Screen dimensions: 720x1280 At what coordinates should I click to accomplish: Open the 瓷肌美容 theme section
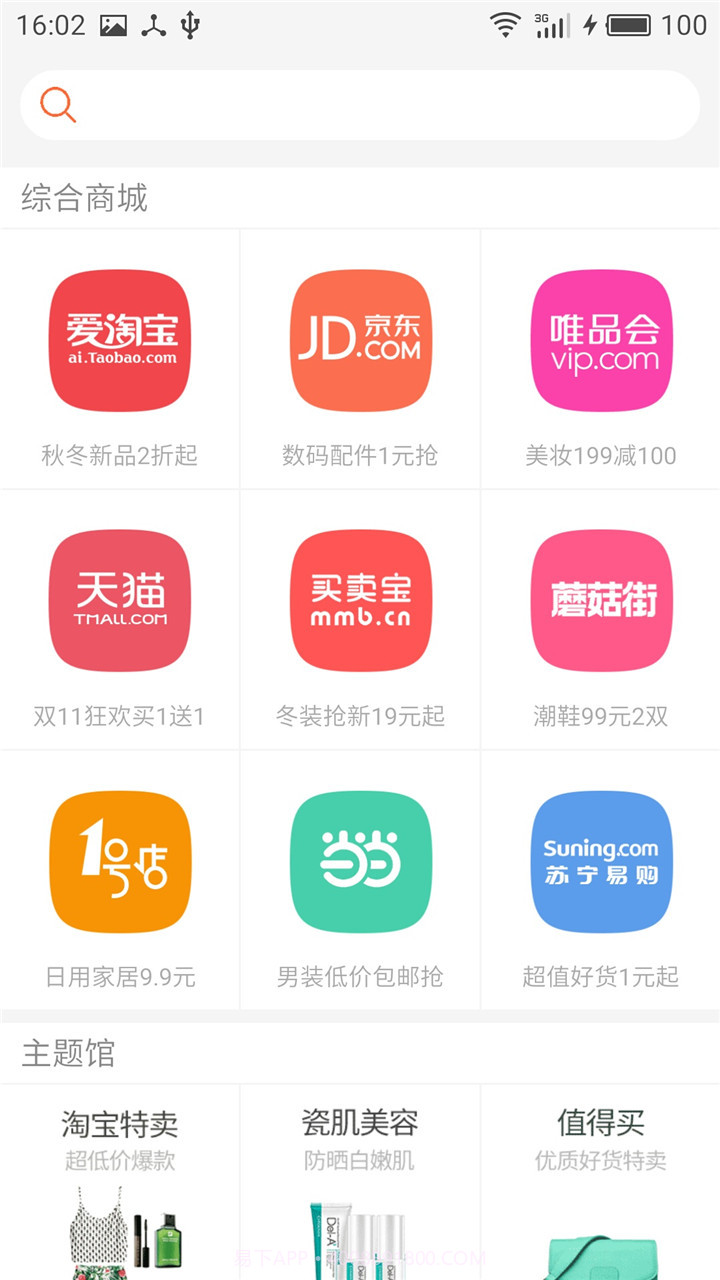coord(360,1123)
